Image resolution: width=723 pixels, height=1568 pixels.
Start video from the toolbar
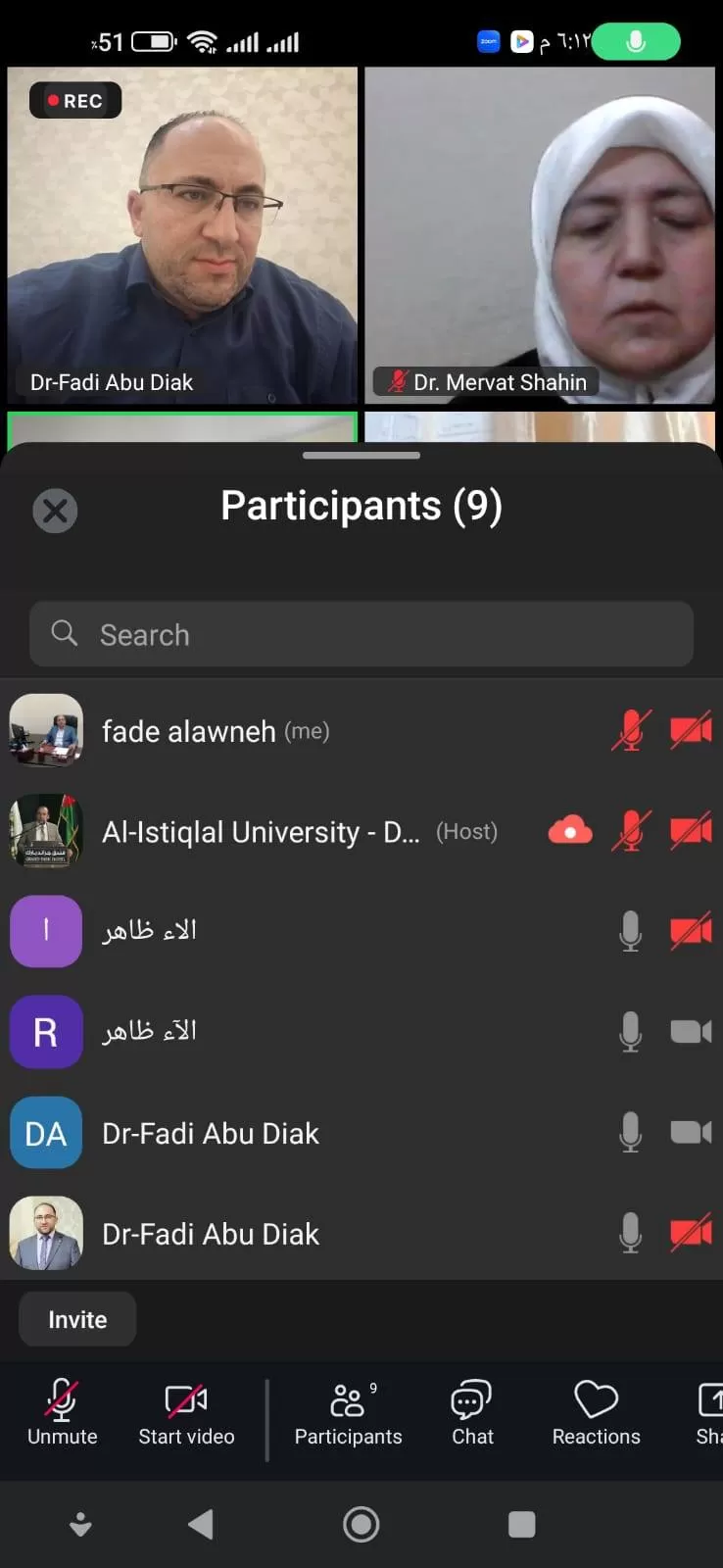coord(186,1412)
